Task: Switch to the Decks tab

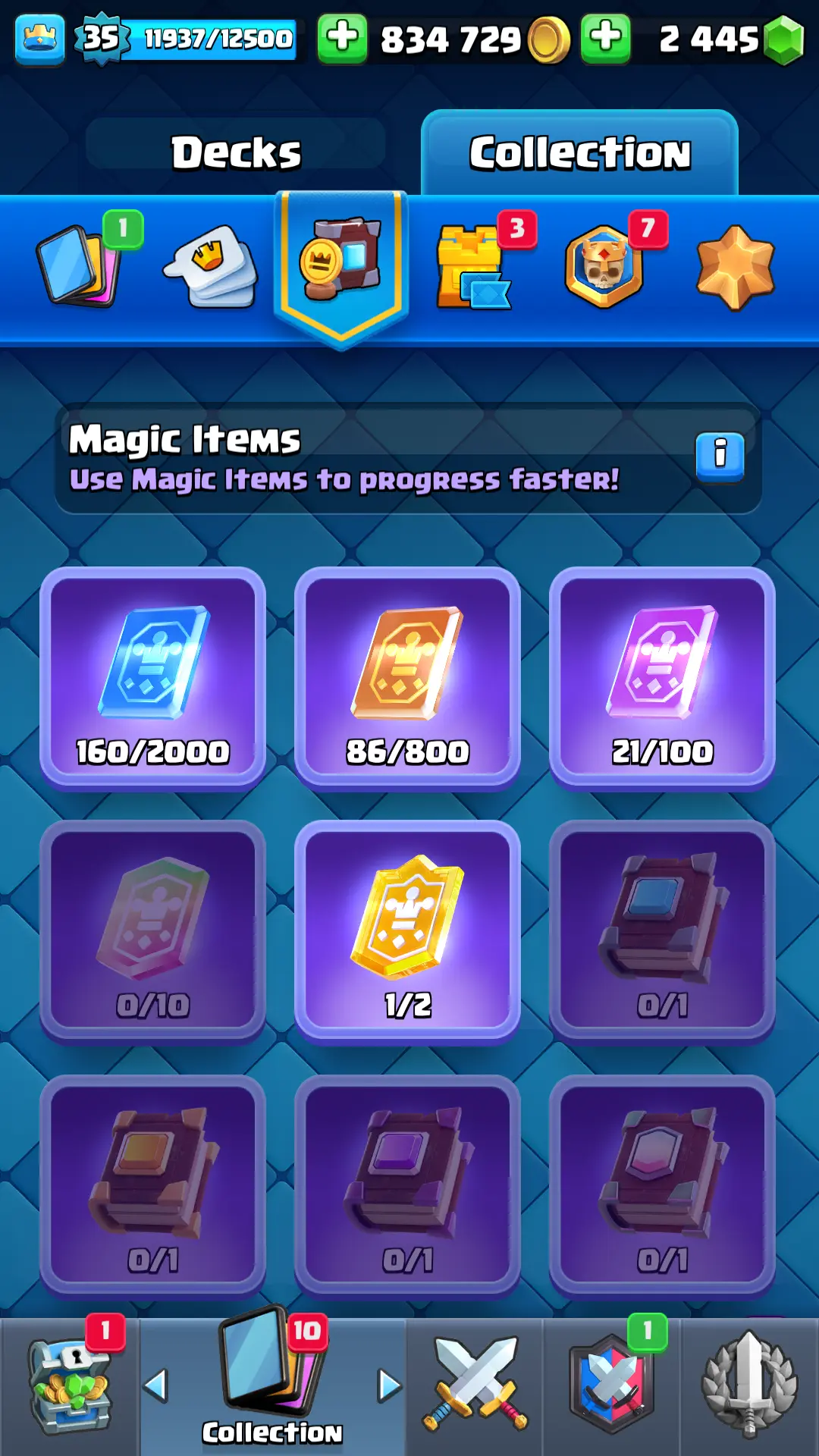Action: pyautogui.click(x=236, y=152)
